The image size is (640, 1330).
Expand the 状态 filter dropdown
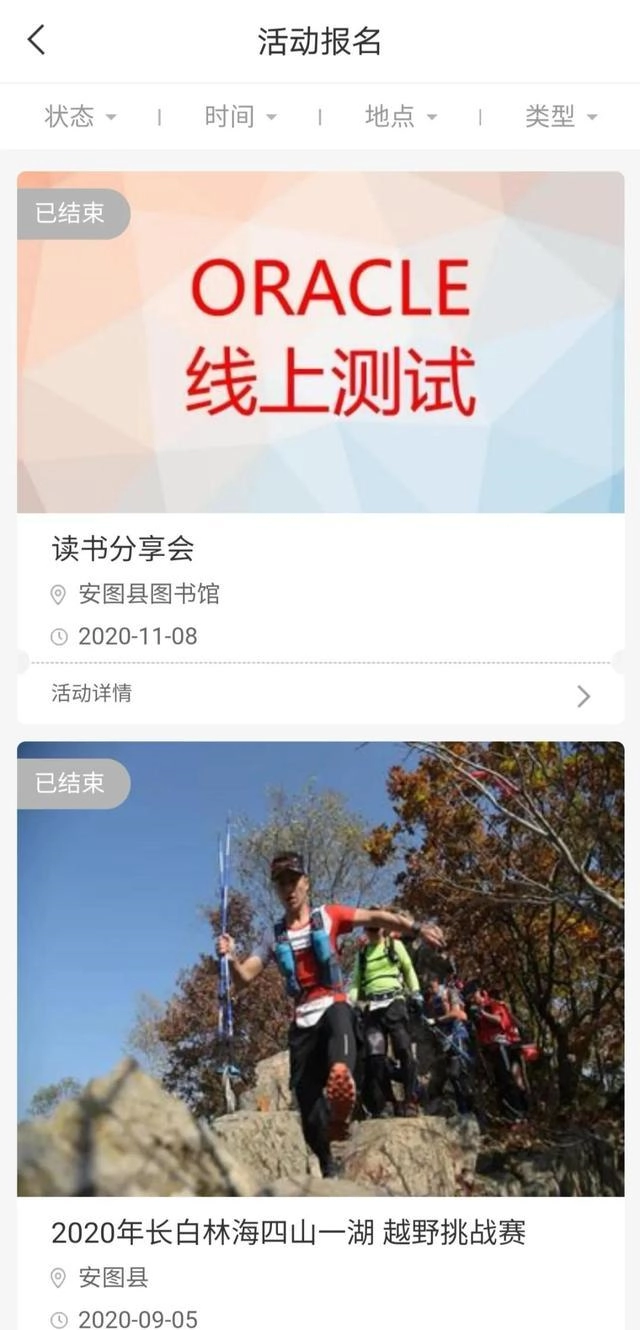click(x=80, y=117)
